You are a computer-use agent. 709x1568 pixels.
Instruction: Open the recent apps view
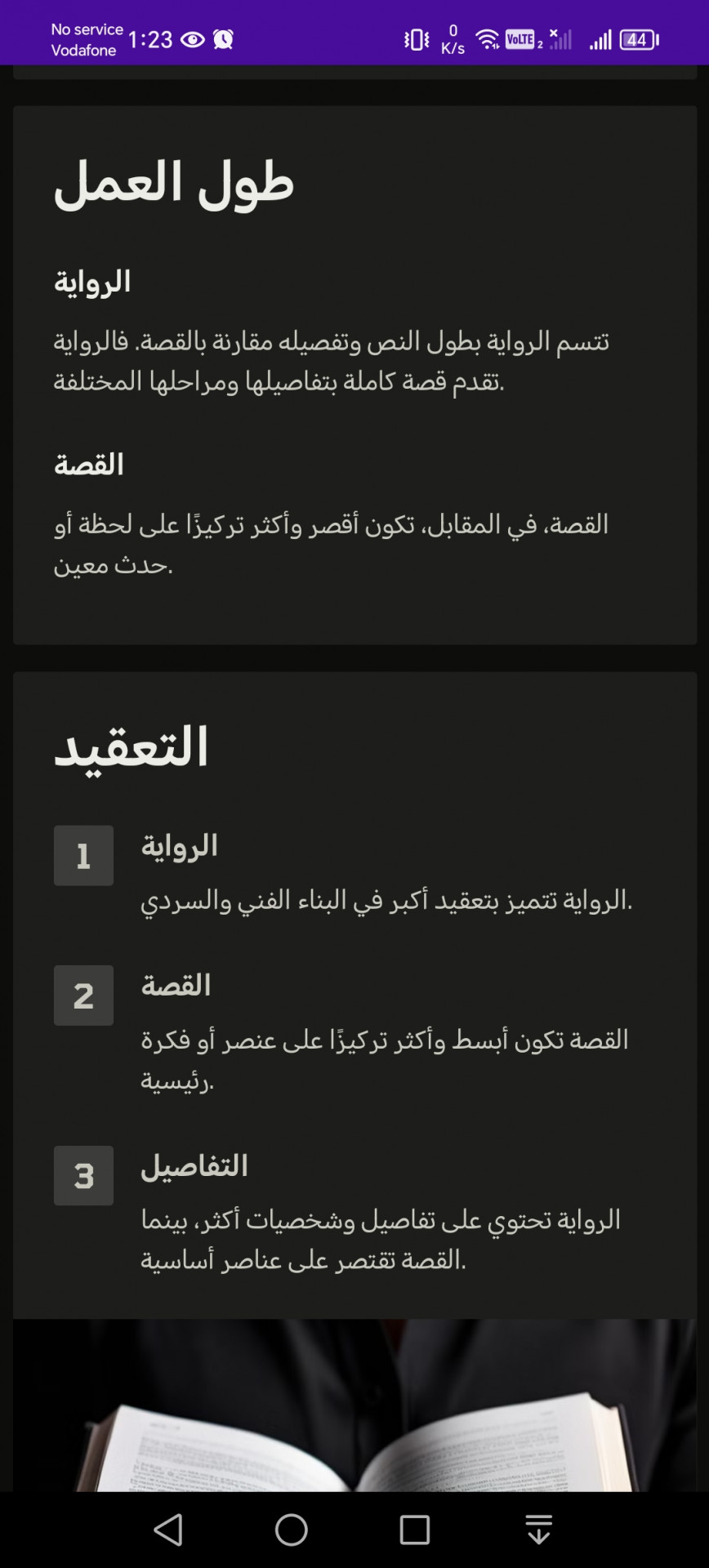click(415, 1530)
